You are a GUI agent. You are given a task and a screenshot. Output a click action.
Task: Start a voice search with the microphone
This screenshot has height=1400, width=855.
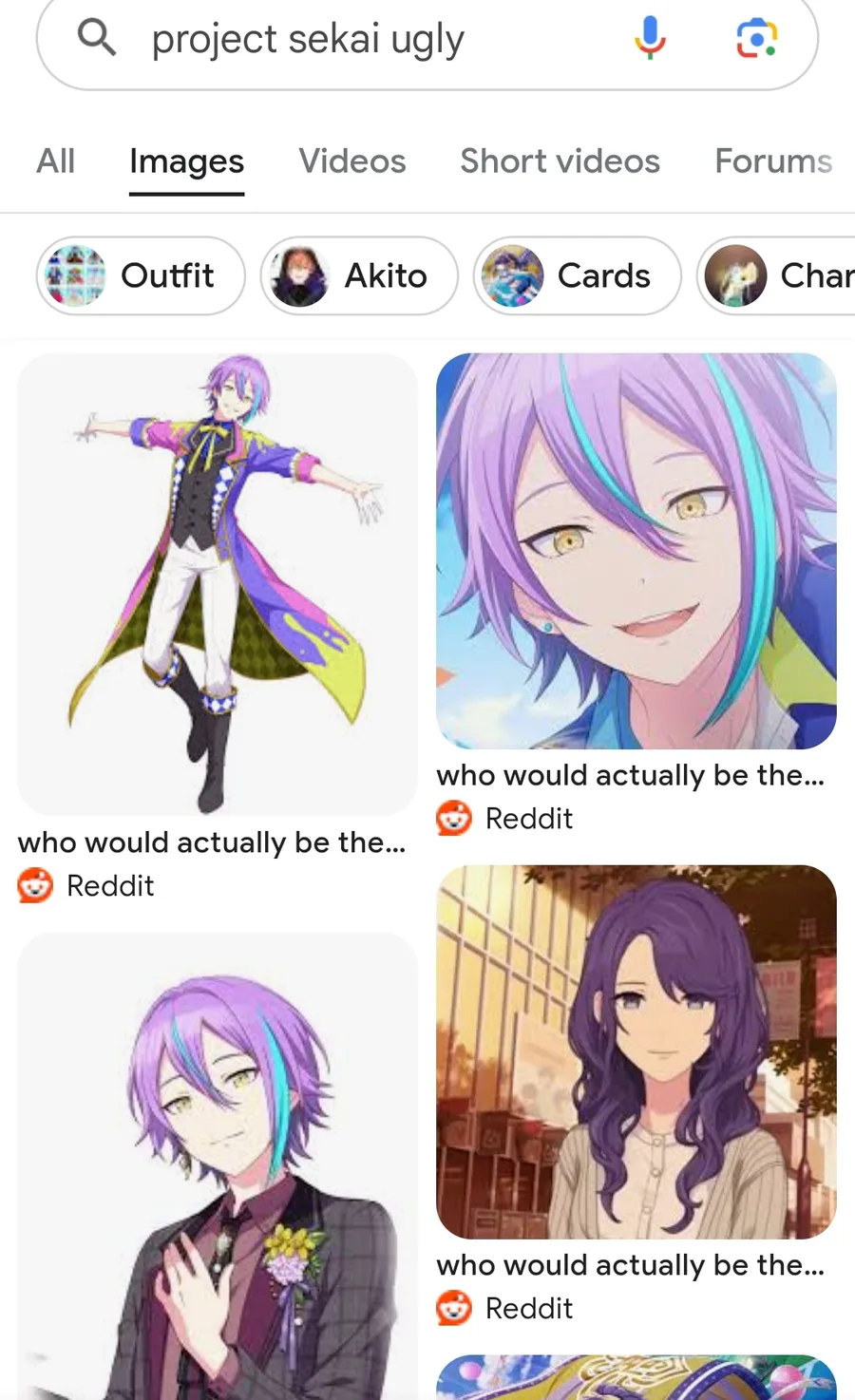651,38
